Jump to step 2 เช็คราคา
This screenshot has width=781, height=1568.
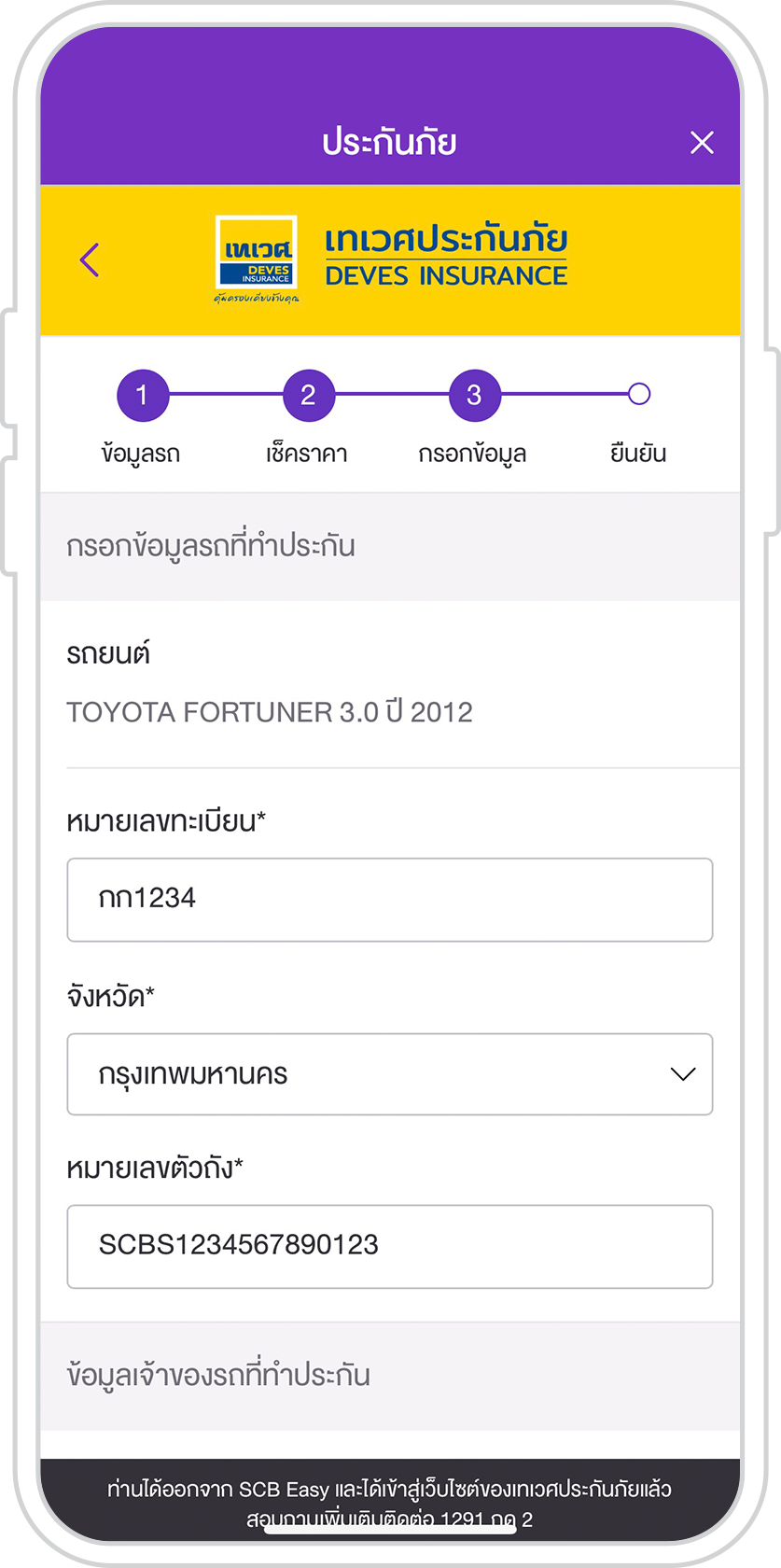coord(308,396)
